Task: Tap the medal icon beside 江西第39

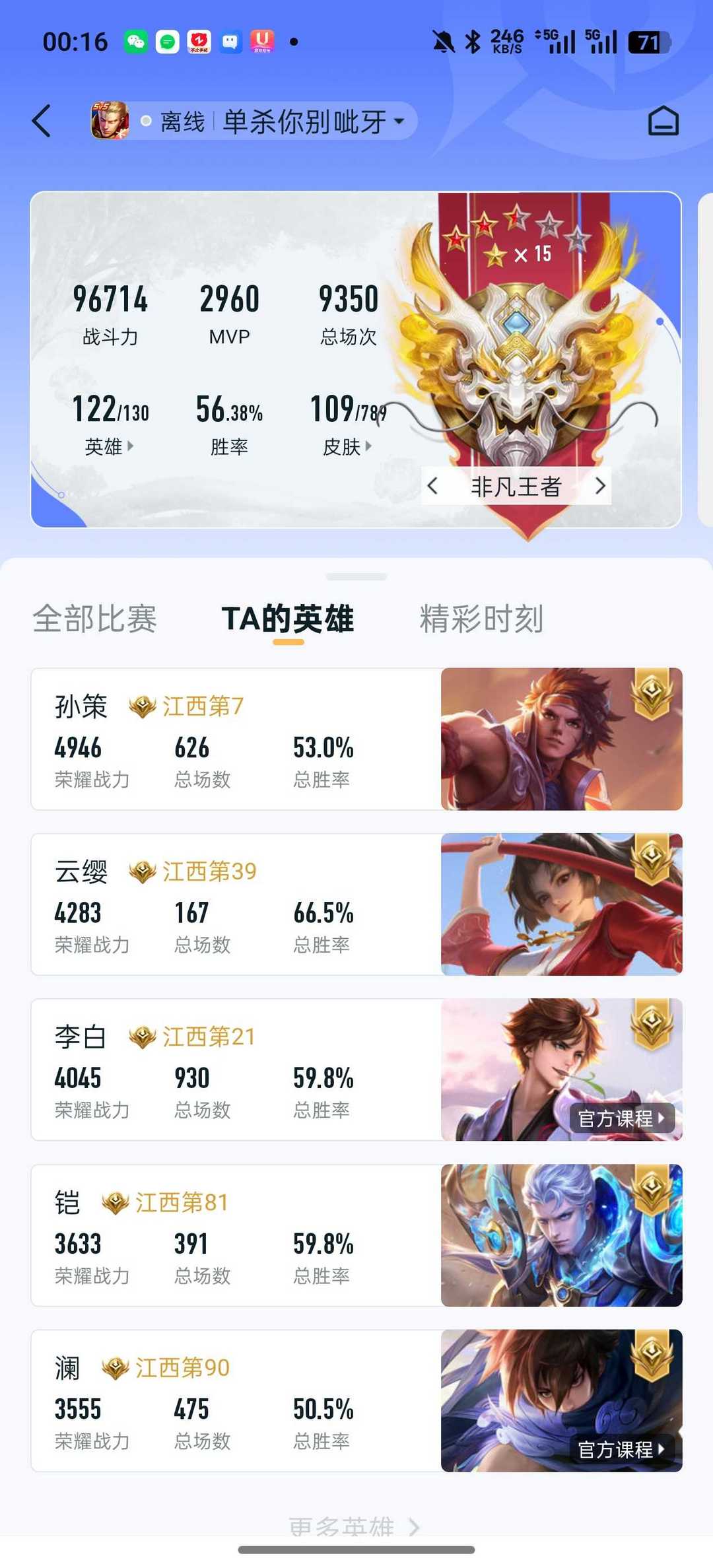Action: pyautogui.click(x=143, y=871)
